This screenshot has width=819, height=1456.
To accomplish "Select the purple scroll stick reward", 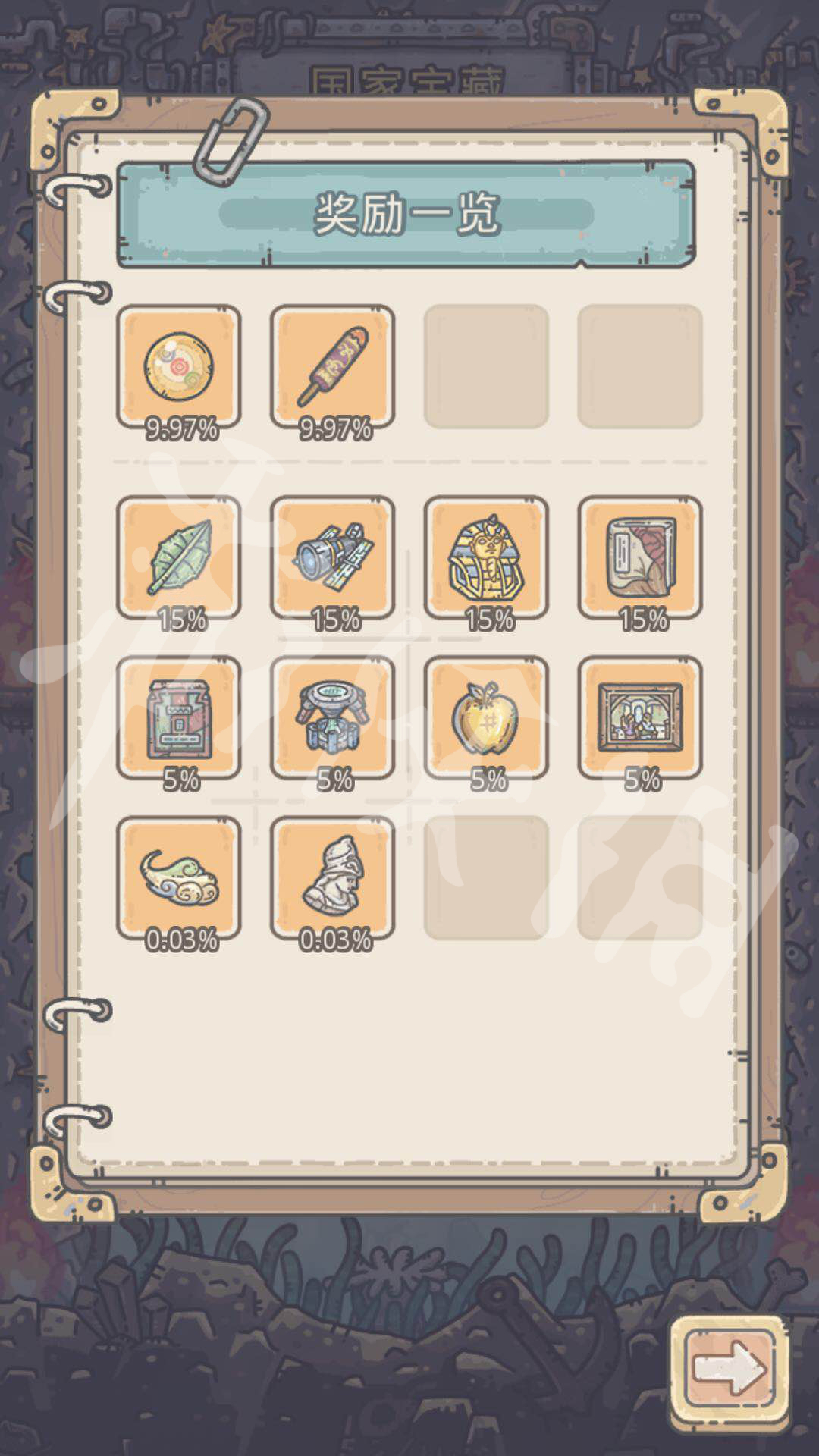I will [x=333, y=367].
